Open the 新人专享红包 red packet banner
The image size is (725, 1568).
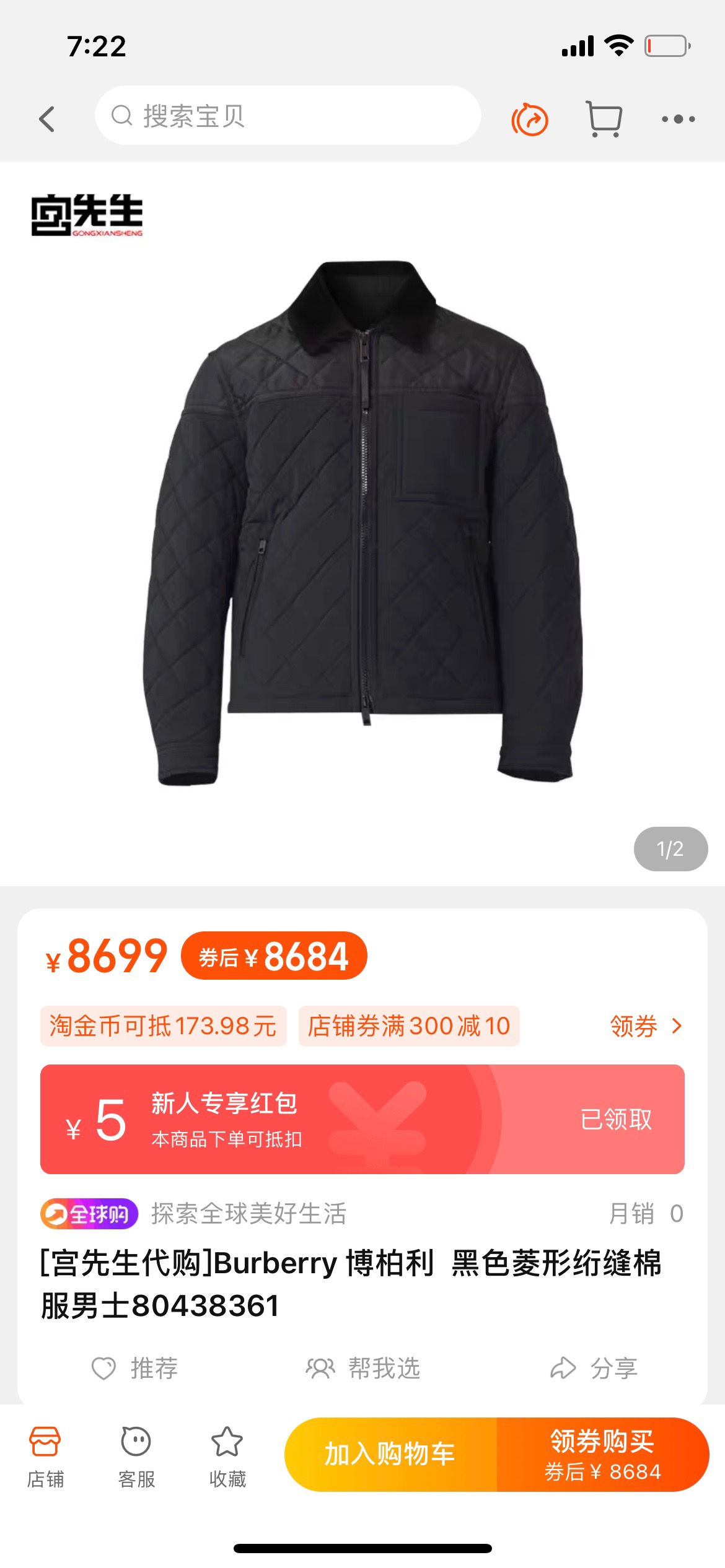coord(362,1119)
